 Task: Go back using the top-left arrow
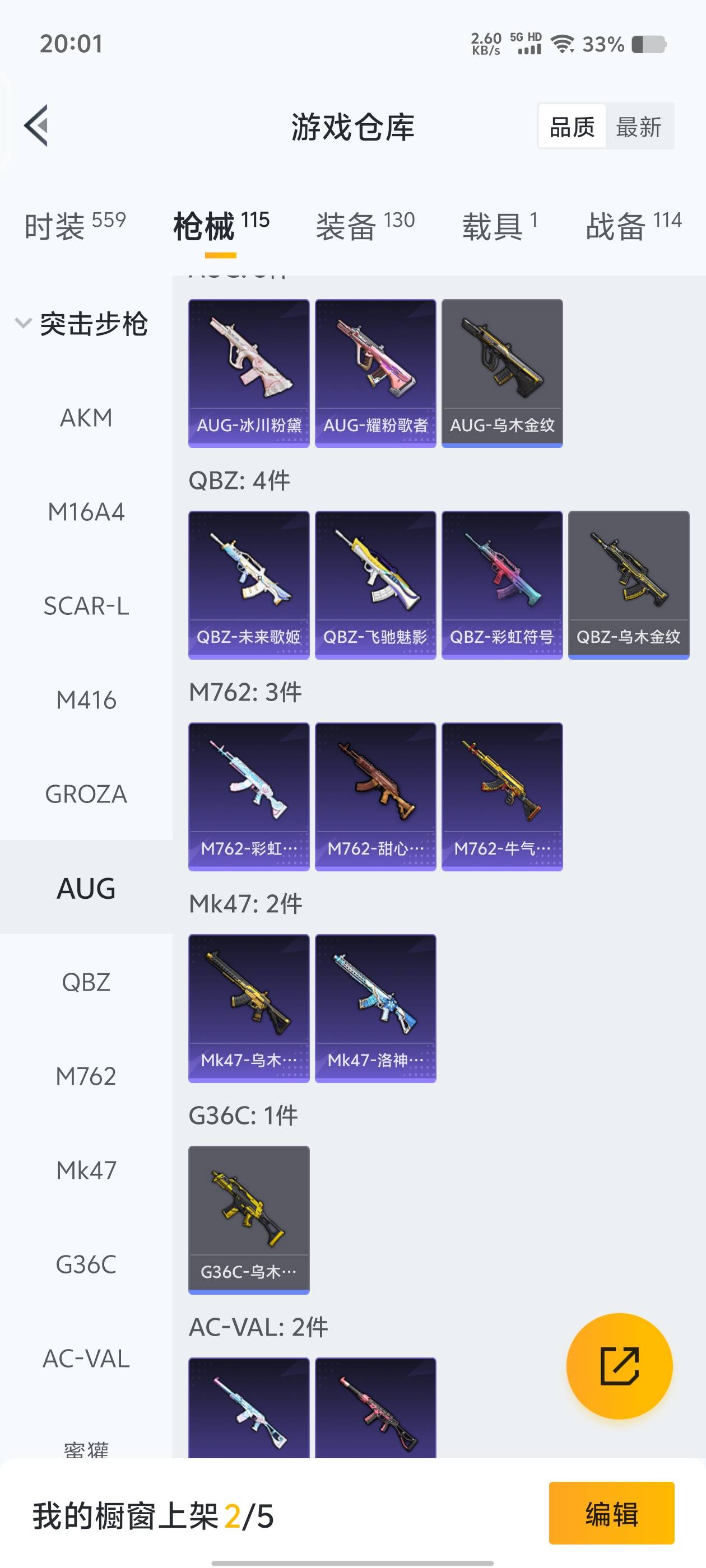coord(36,126)
